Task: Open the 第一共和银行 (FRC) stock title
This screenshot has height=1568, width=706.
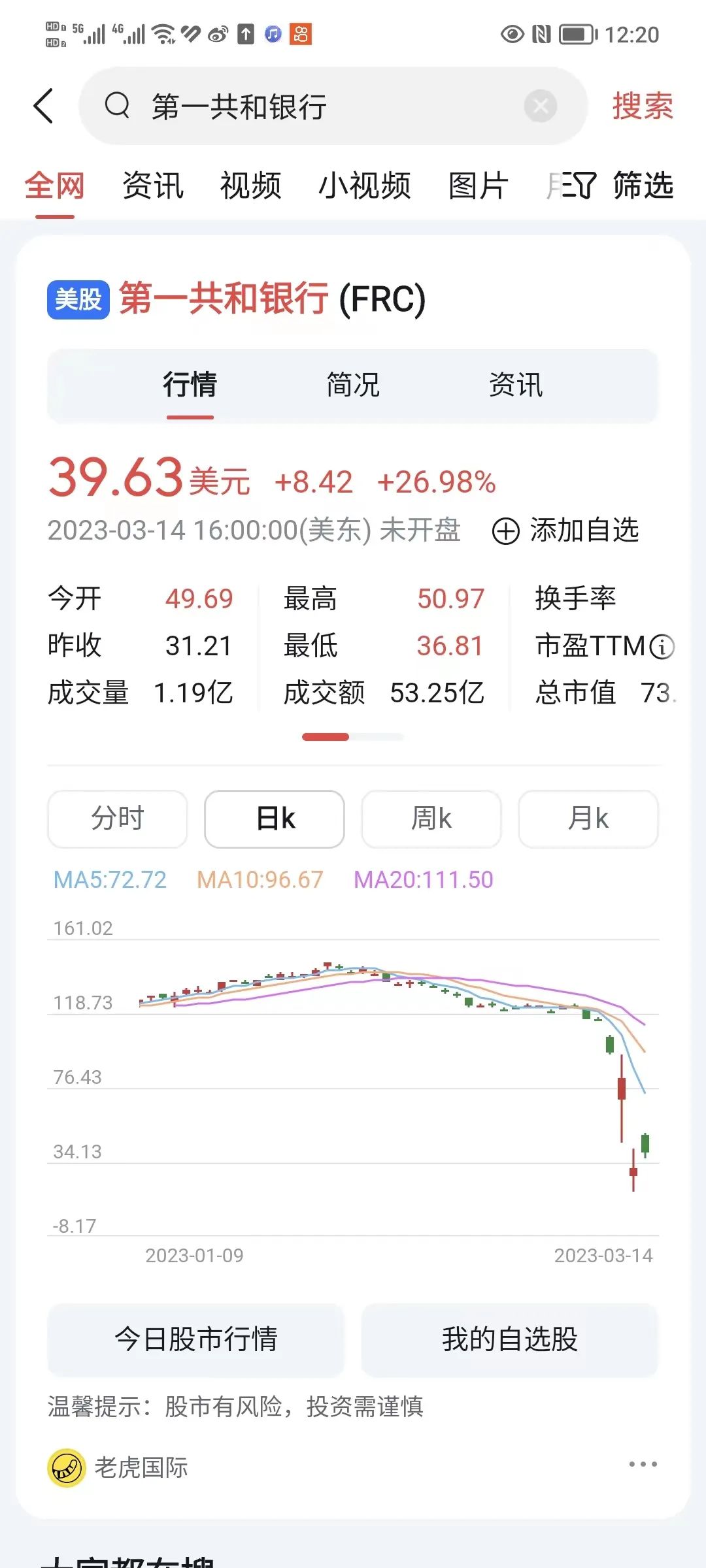Action: 271,300
